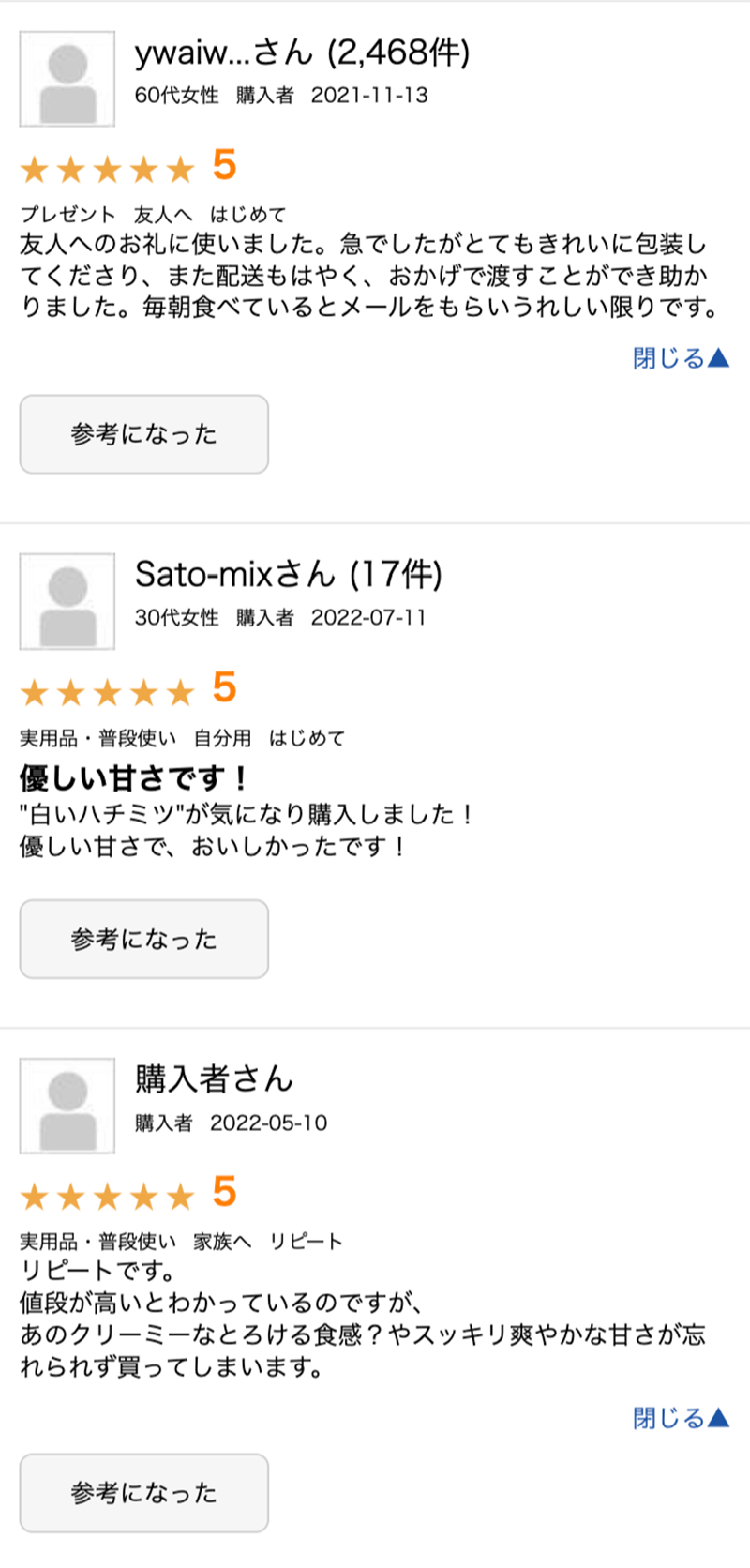Collapse the 購入者さん review with 閉じる

click(x=681, y=1418)
